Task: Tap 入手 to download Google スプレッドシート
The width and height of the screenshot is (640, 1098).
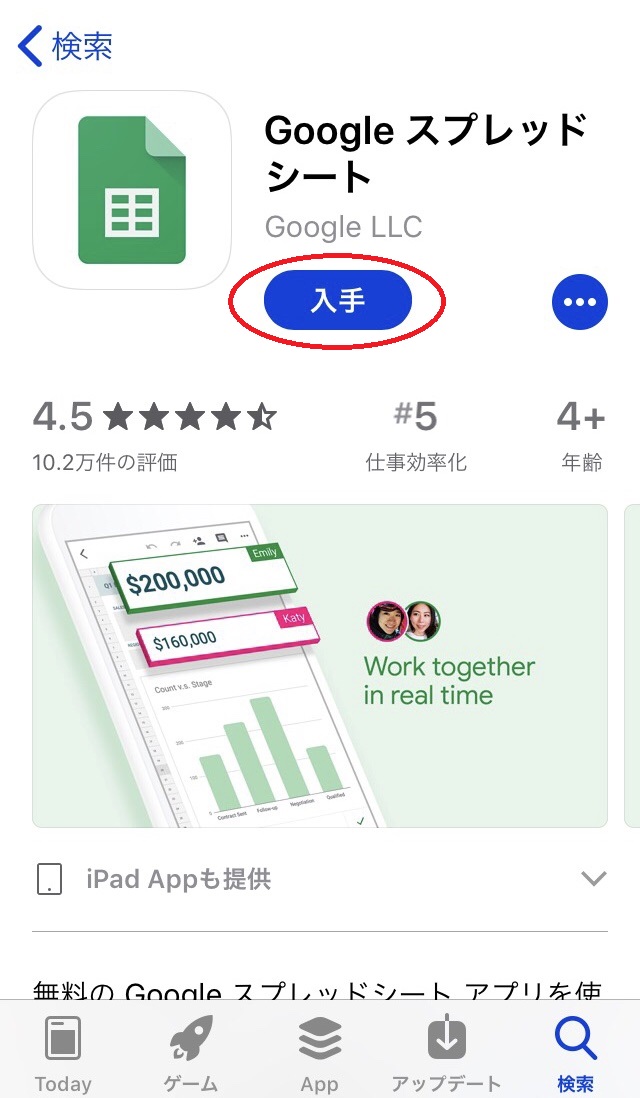Action: click(x=338, y=300)
